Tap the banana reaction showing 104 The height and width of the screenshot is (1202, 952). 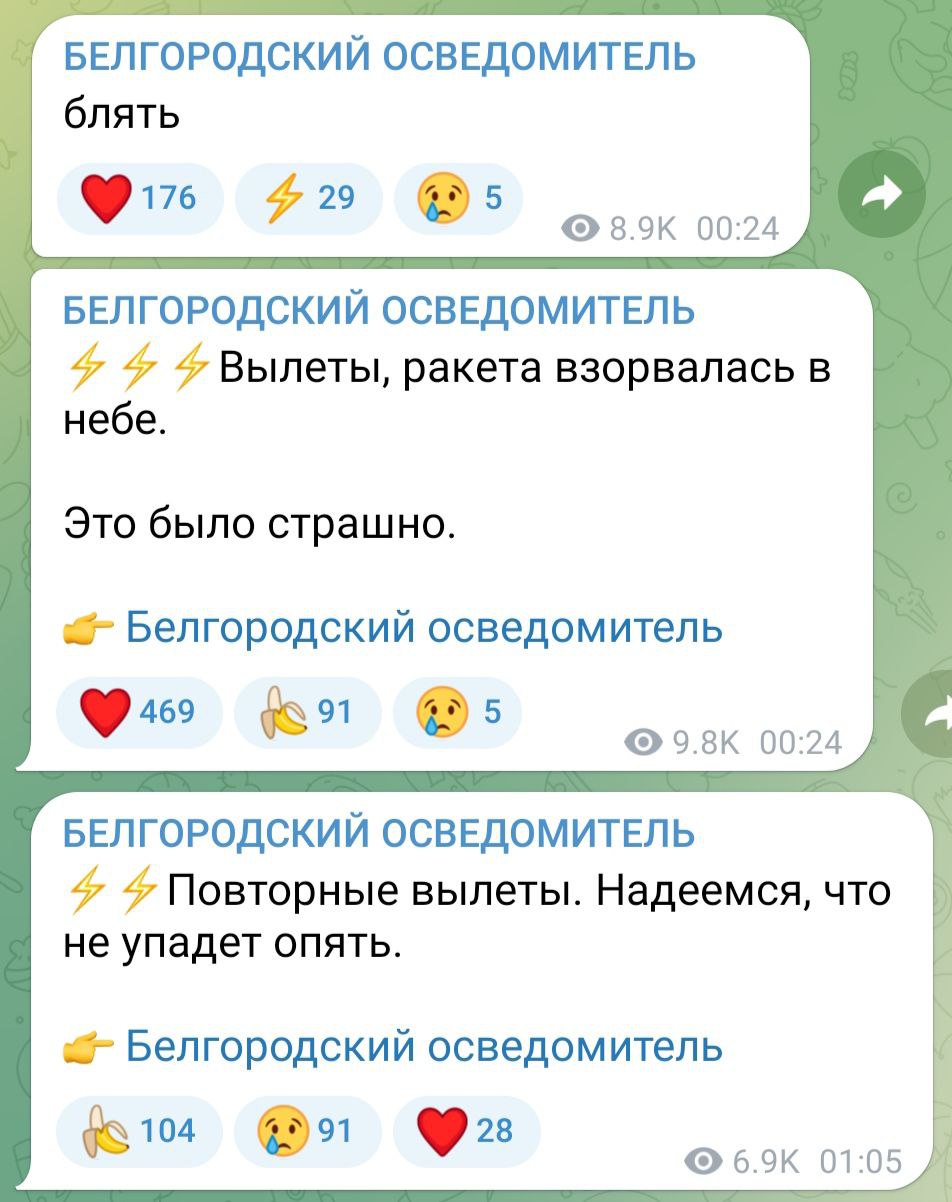click(x=139, y=1131)
